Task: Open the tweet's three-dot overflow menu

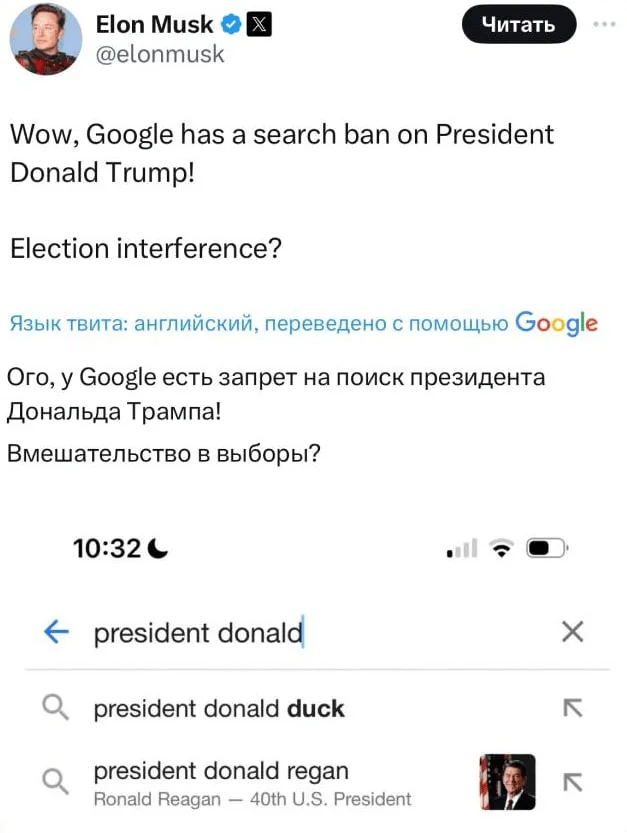Action: 605,24
